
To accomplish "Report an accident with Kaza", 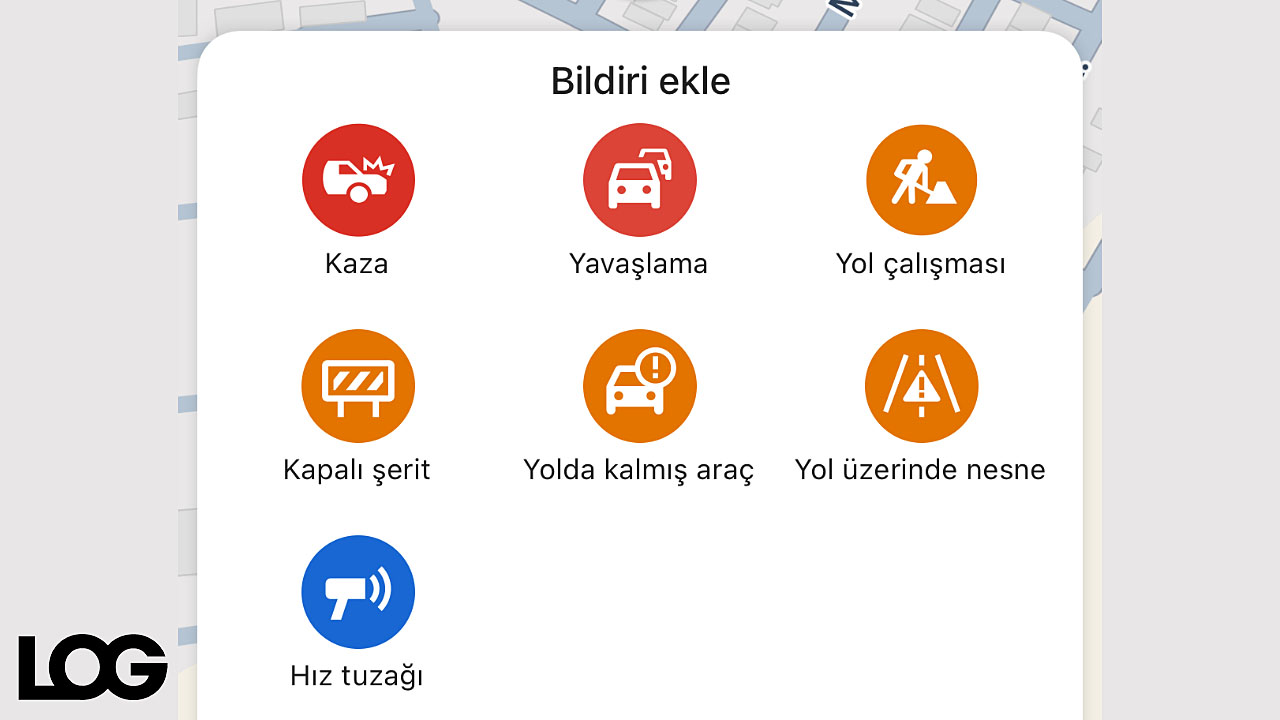I will point(358,181).
